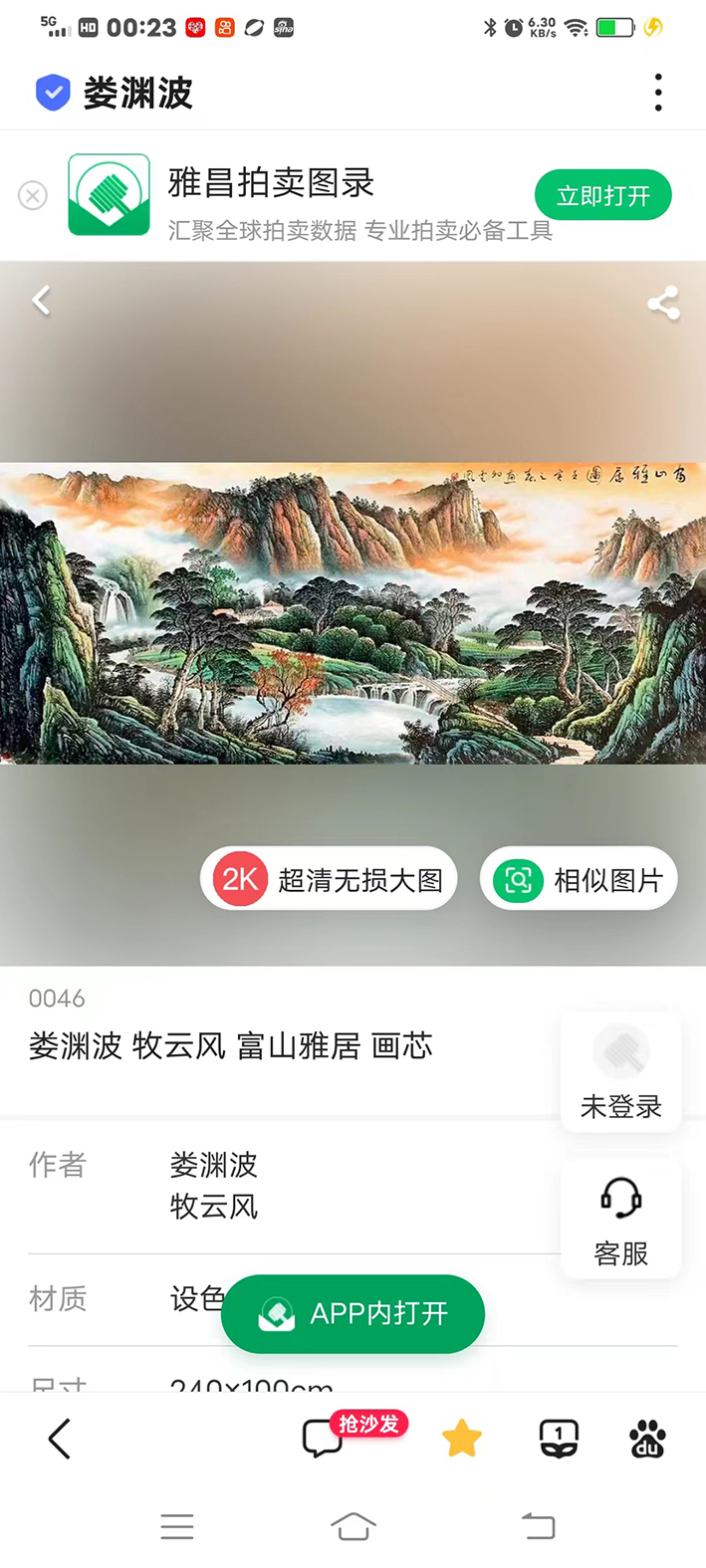
Task: Open in app via APP内打开
Action: [x=353, y=1313]
